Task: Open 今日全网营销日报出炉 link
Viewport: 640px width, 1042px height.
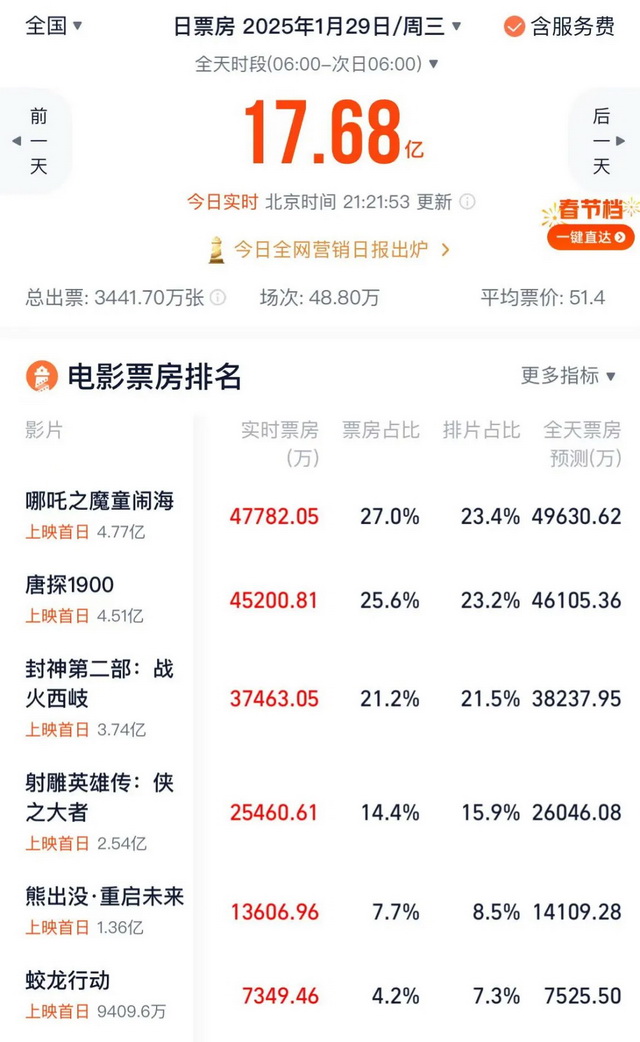Action: tap(328, 249)
